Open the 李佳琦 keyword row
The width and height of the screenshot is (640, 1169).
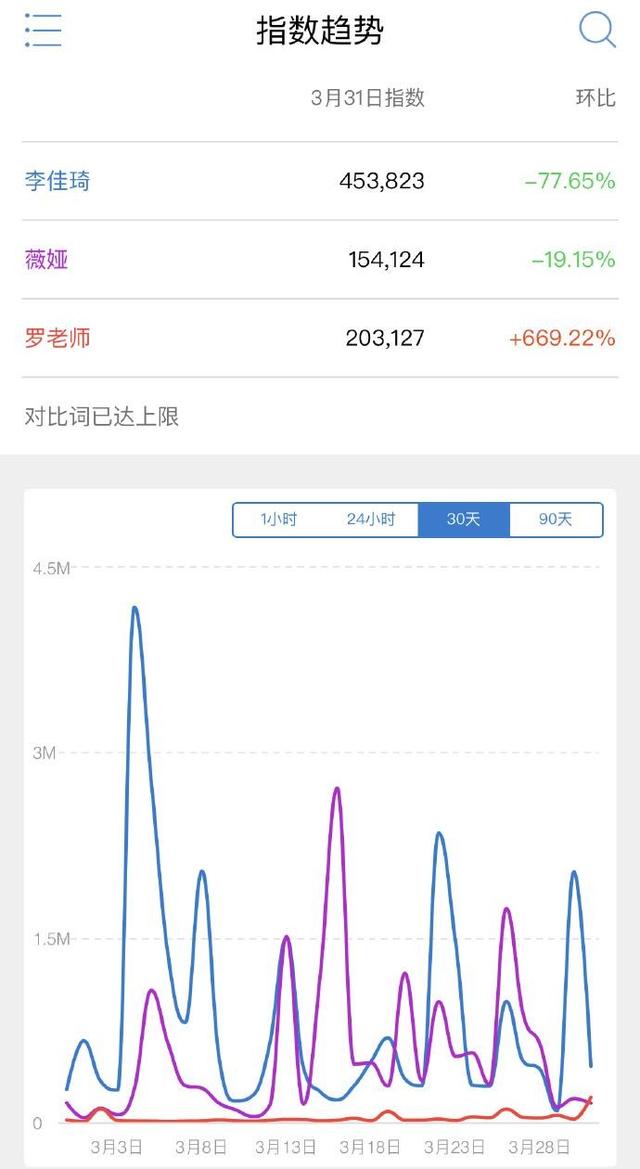(x=320, y=181)
